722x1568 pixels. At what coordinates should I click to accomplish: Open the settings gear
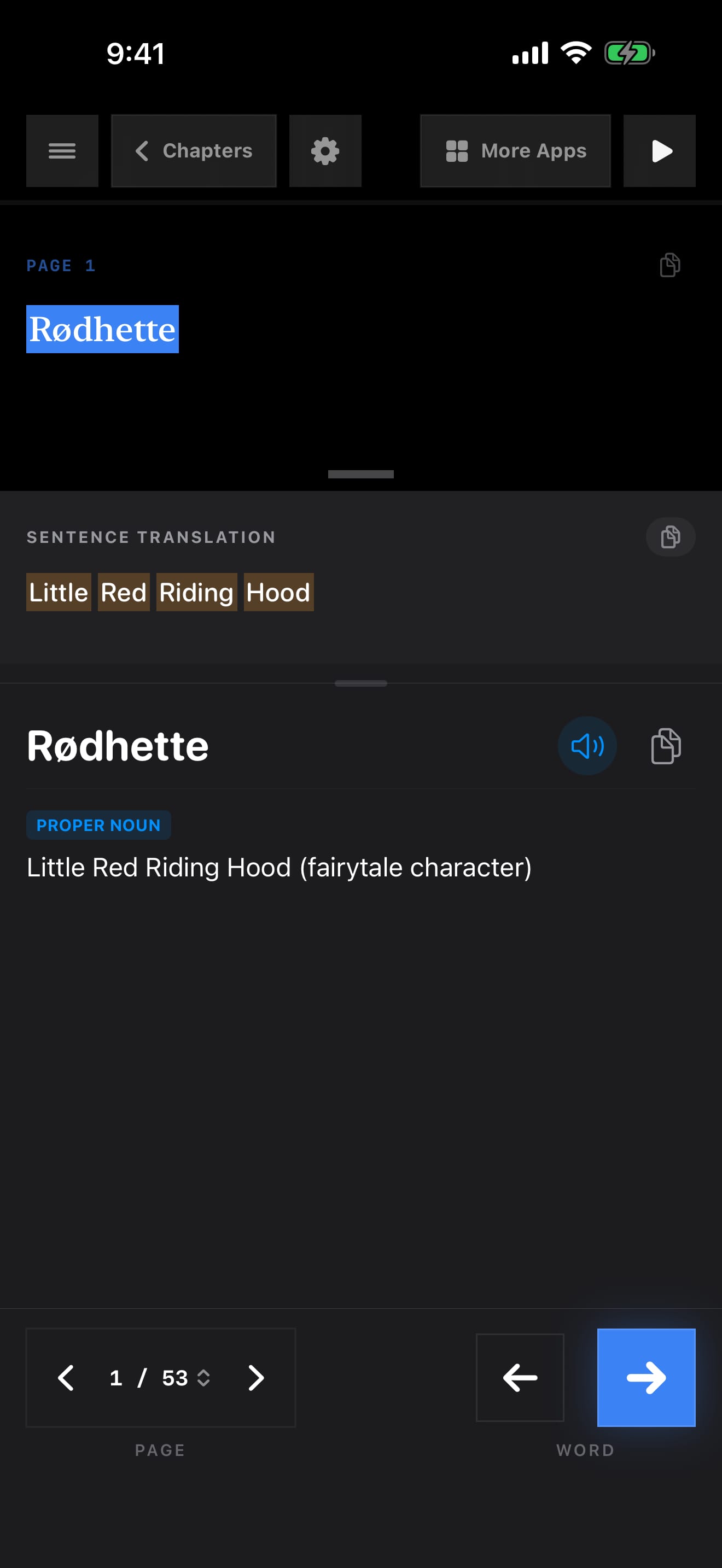pos(325,150)
